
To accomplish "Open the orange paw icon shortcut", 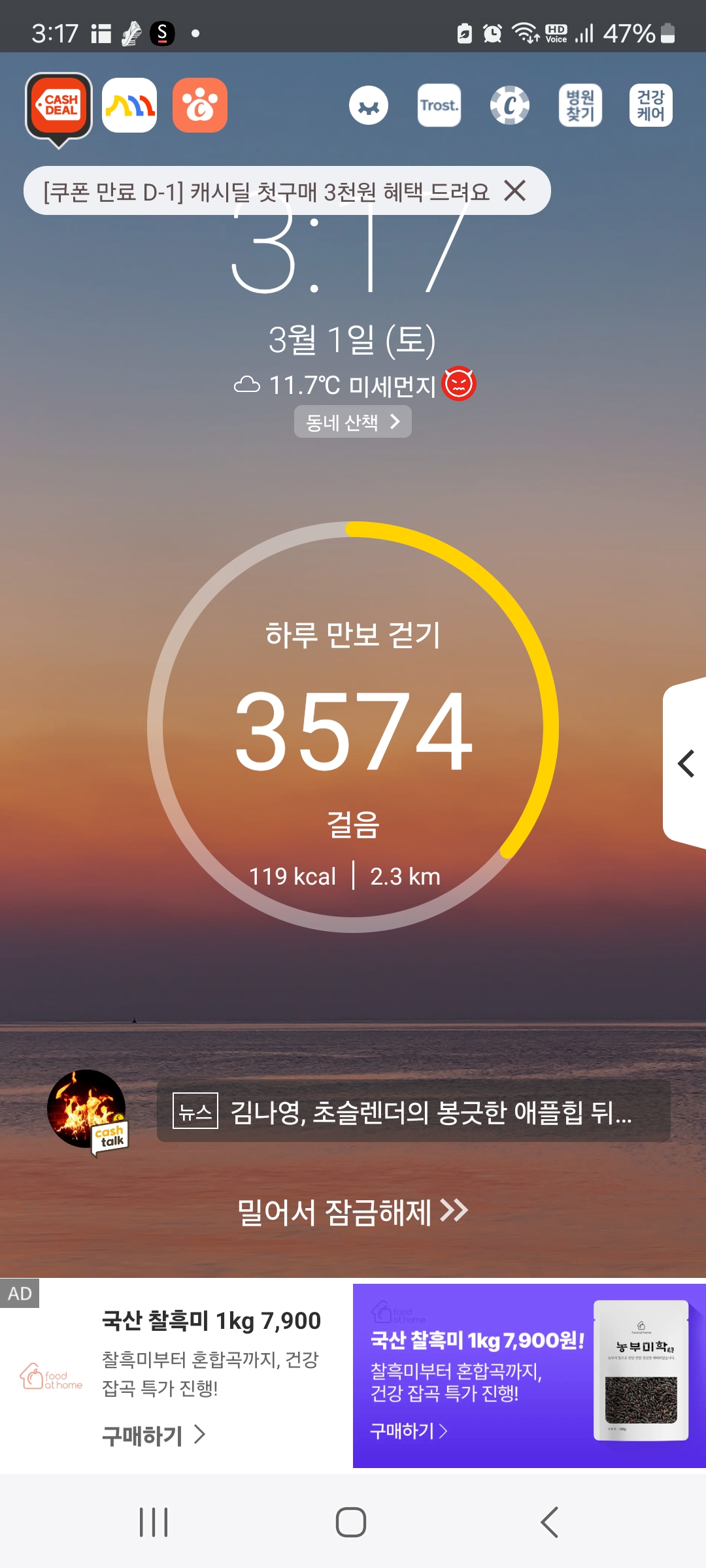I will tap(200, 105).
